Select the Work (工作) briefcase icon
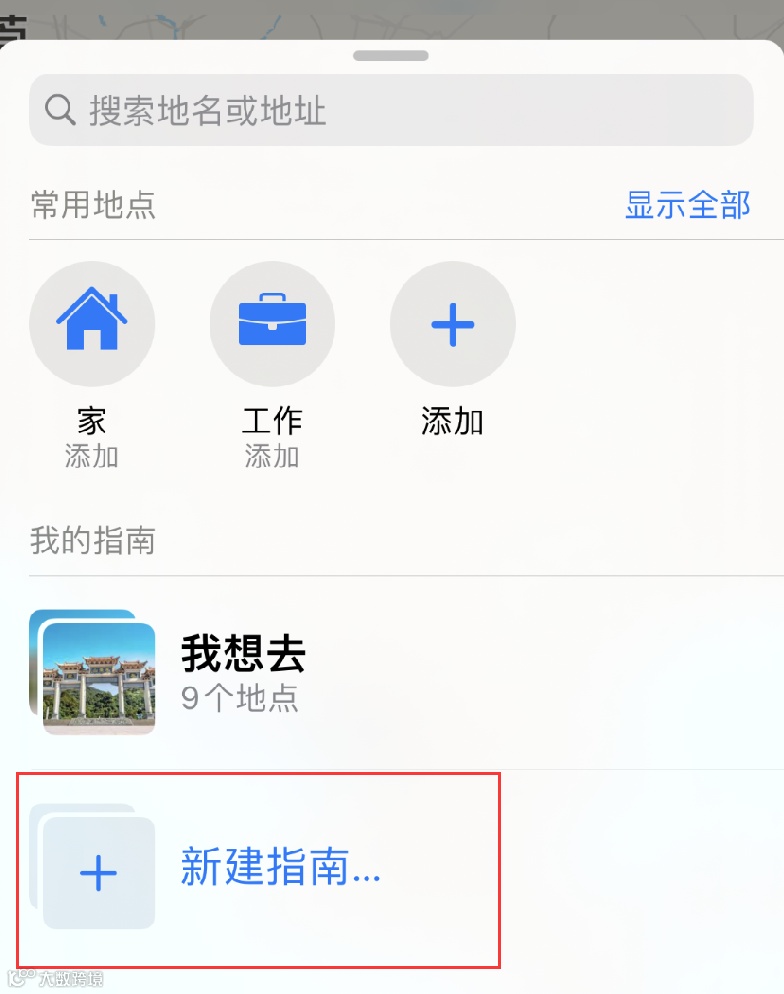 [x=272, y=322]
